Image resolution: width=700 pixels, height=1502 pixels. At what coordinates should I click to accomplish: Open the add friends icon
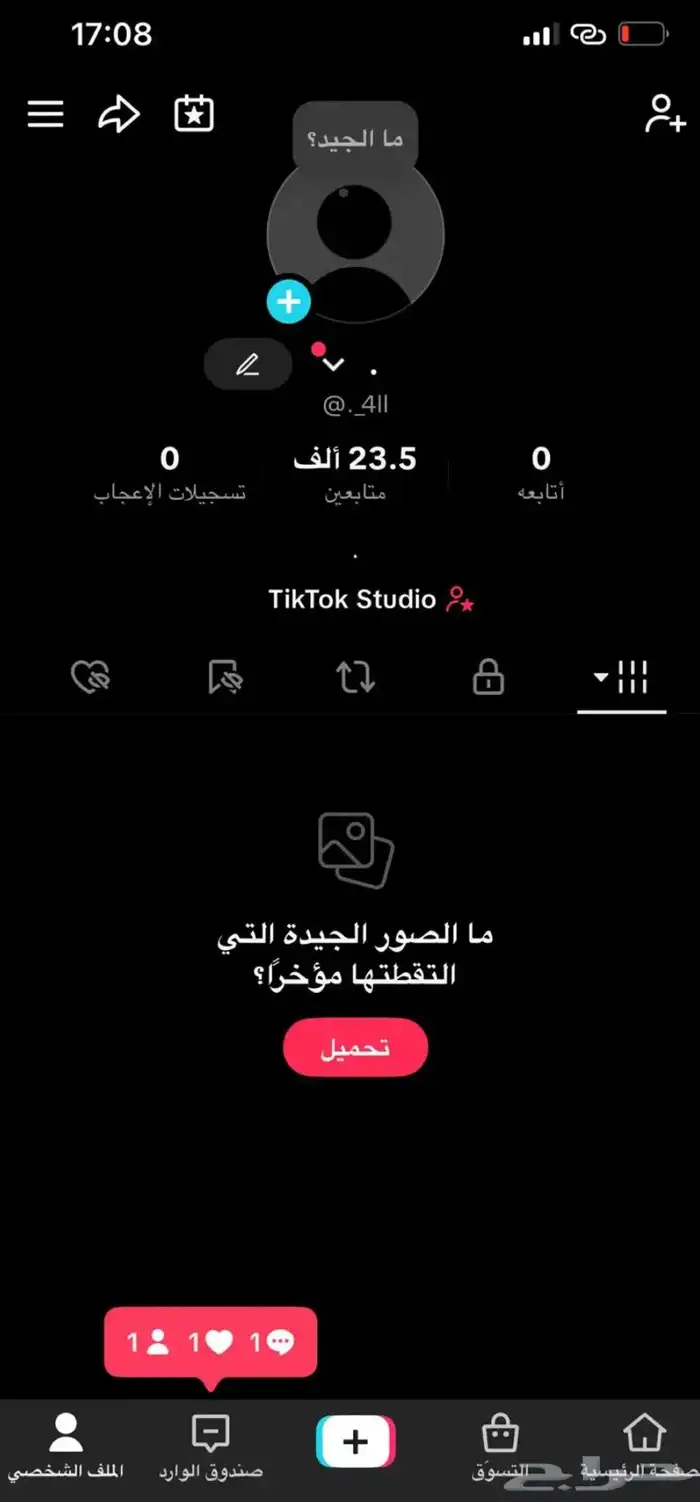664,114
